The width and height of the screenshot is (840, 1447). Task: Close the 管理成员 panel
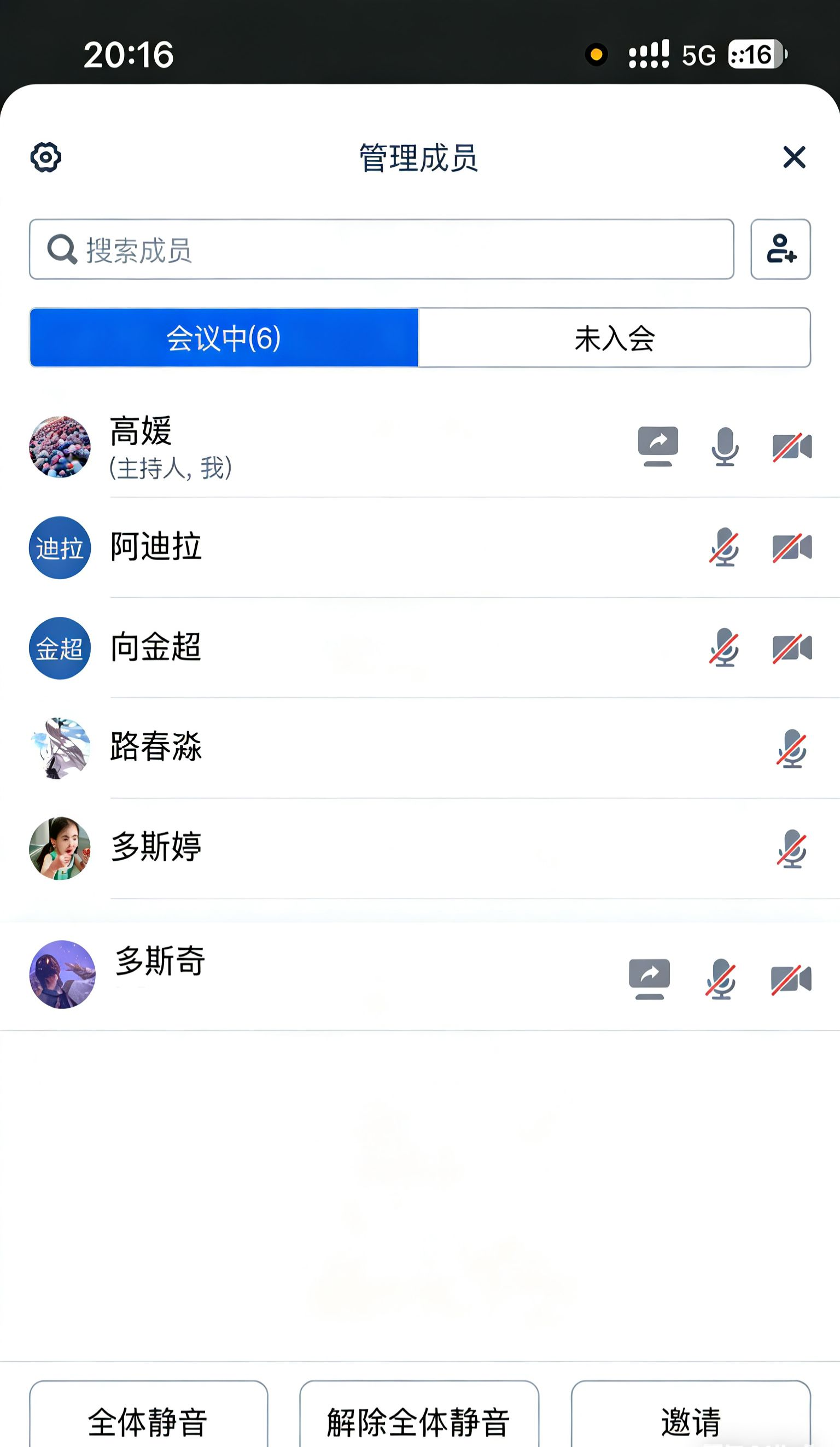(794, 157)
